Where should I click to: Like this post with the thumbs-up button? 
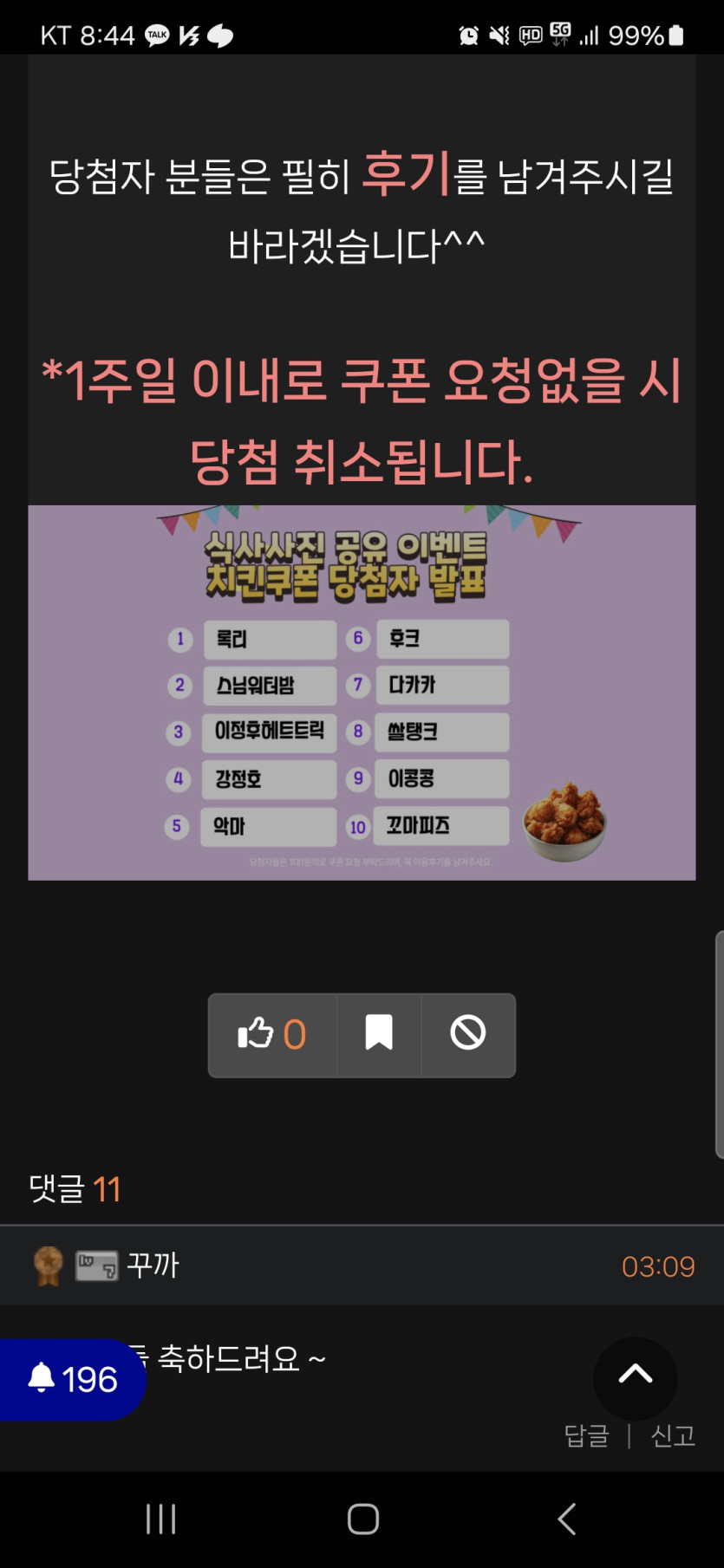tap(272, 1035)
